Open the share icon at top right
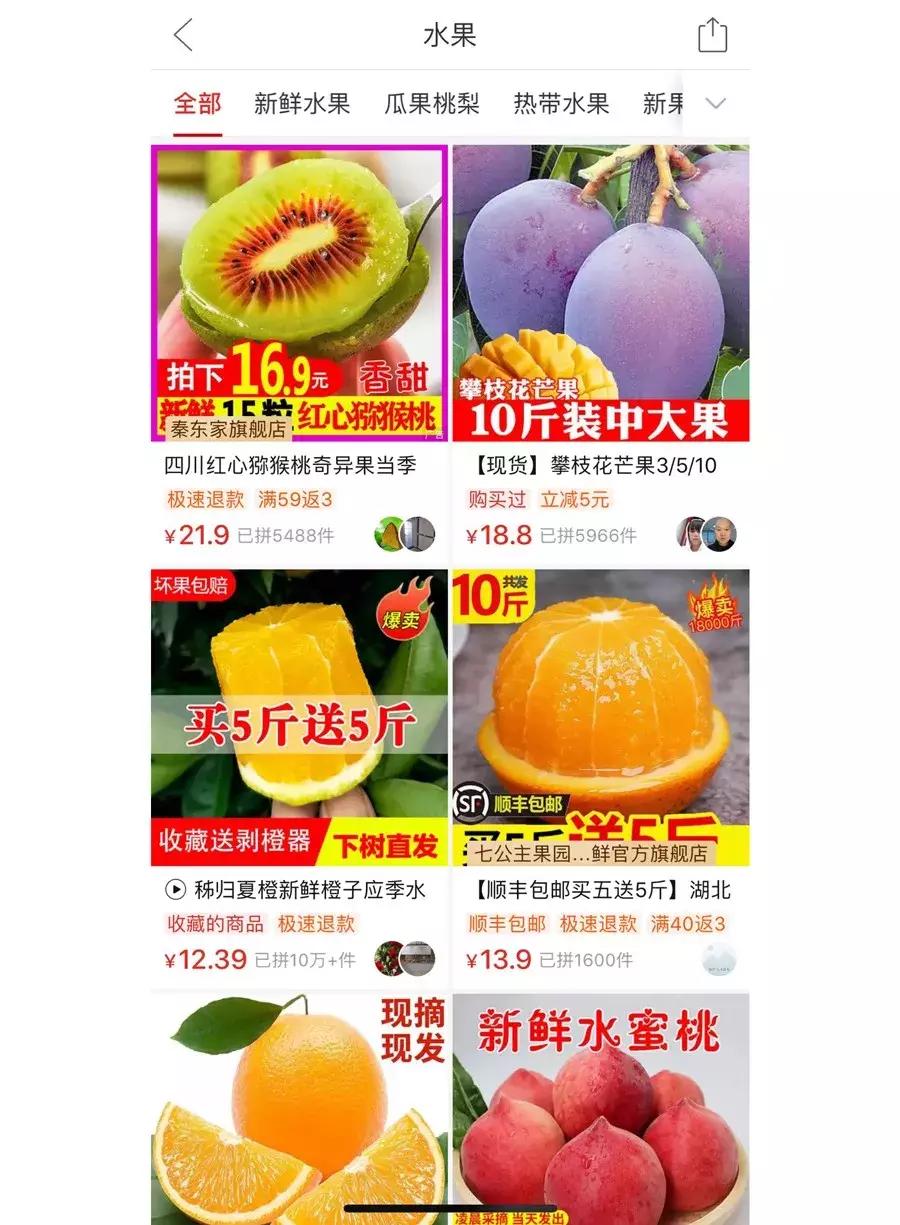Viewport: 900px width, 1225px height. click(713, 34)
